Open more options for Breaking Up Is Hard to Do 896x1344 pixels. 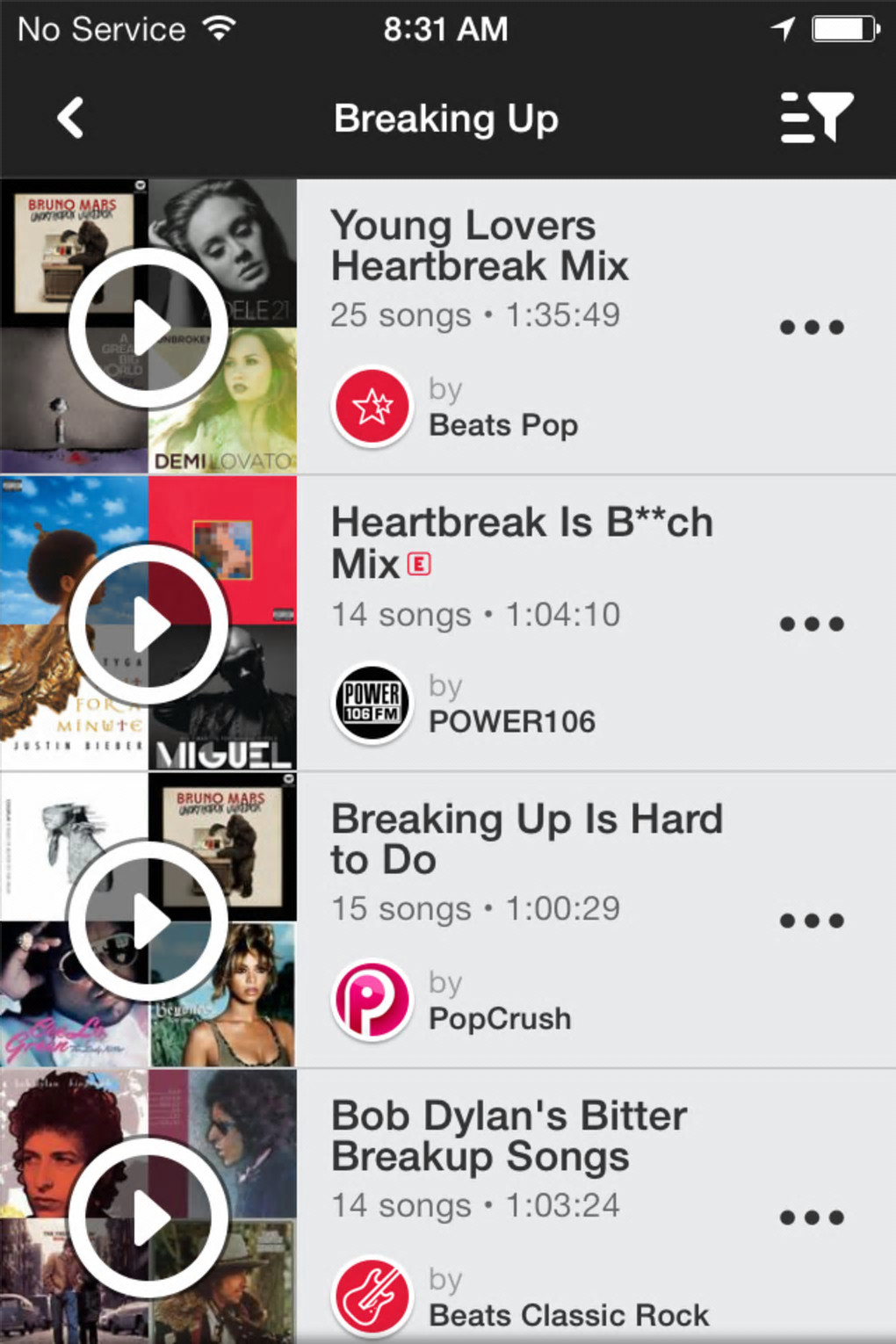(x=812, y=921)
